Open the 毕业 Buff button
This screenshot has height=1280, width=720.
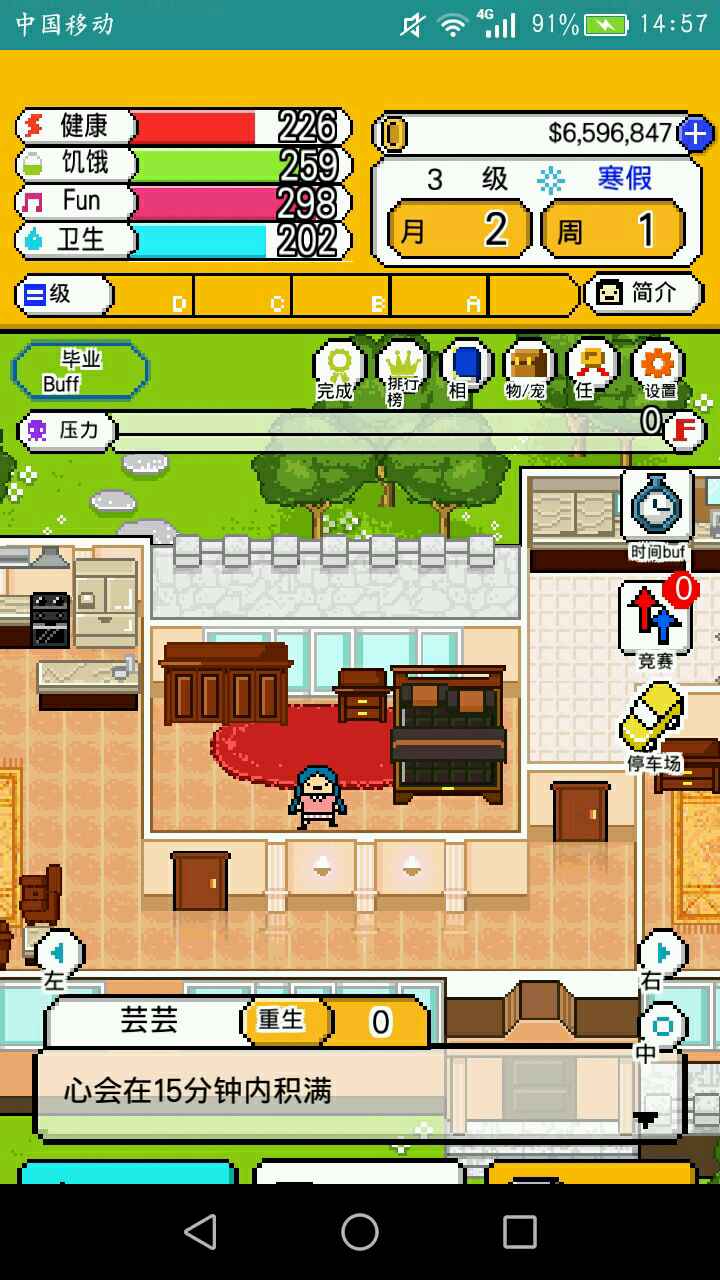click(80, 370)
